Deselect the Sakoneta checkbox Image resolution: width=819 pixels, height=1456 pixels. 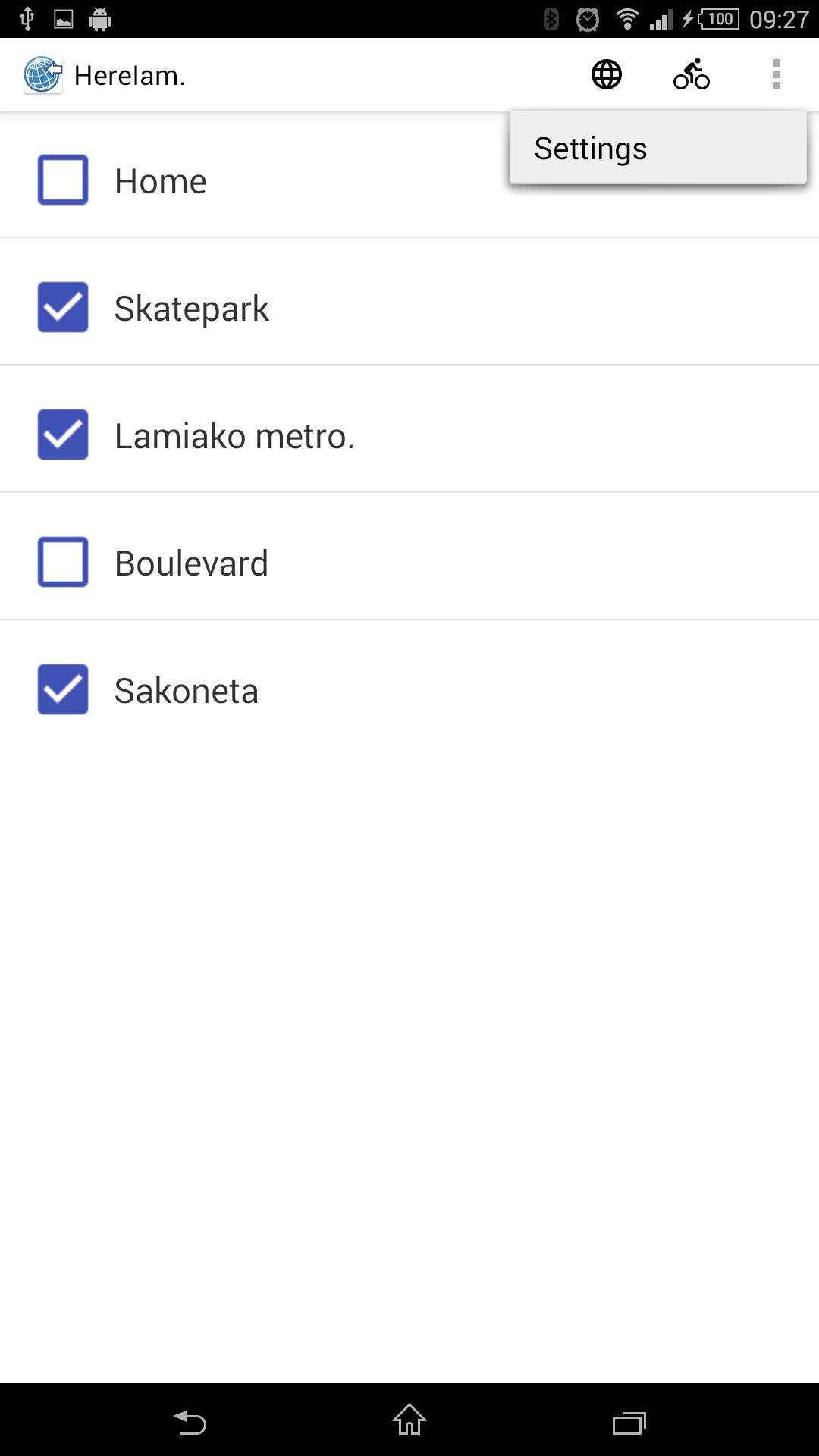click(x=63, y=690)
